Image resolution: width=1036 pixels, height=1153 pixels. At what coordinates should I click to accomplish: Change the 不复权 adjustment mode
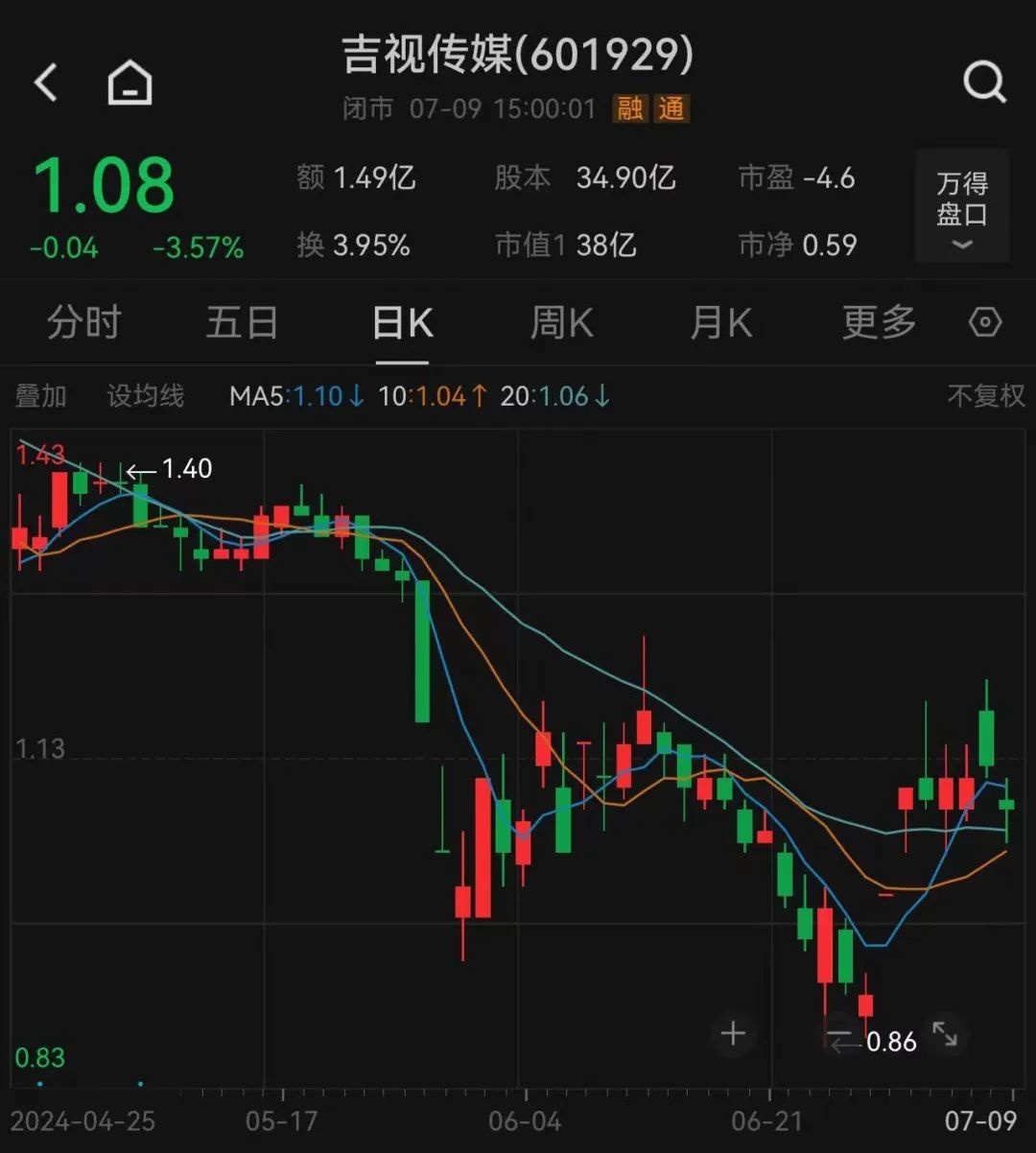pyautogui.click(x=985, y=396)
